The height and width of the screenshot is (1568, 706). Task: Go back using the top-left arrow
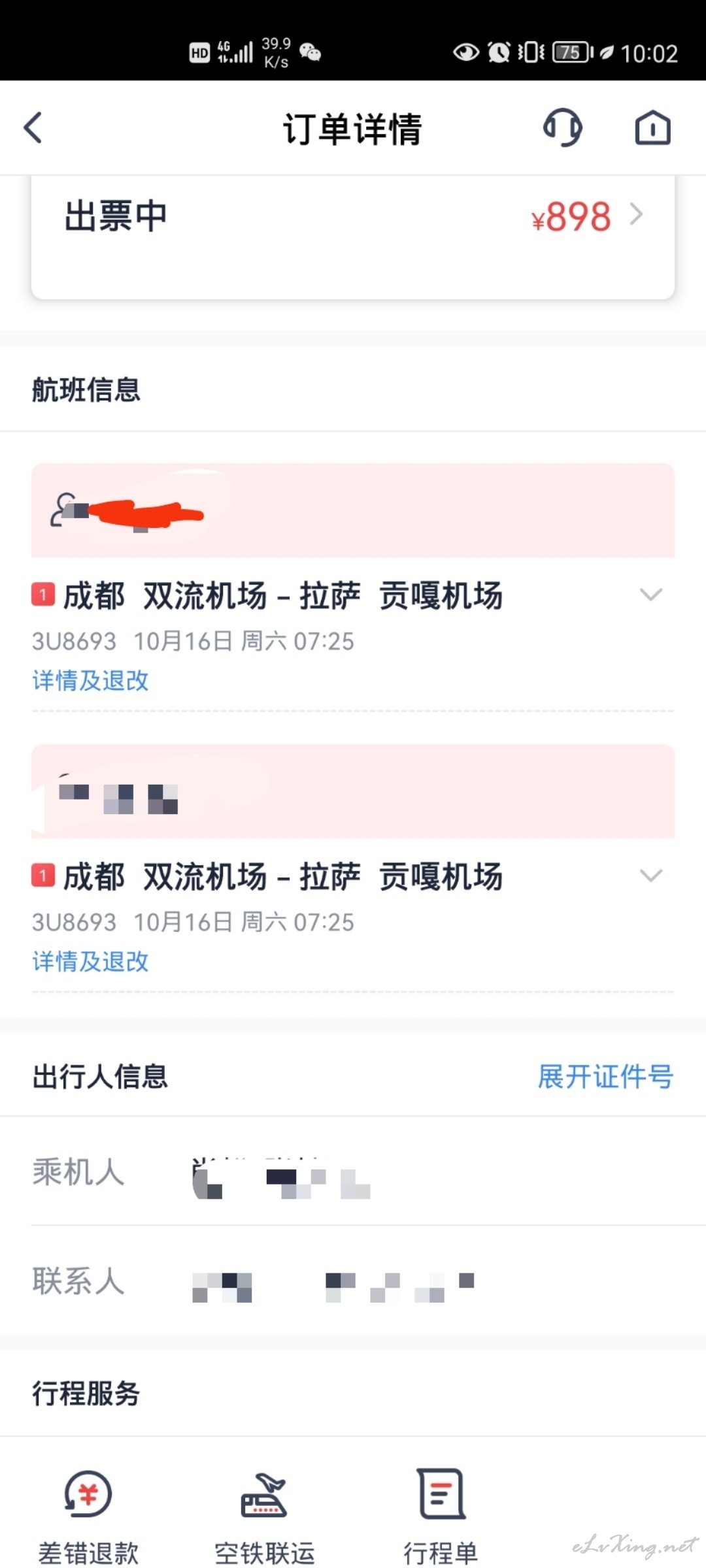[x=33, y=127]
